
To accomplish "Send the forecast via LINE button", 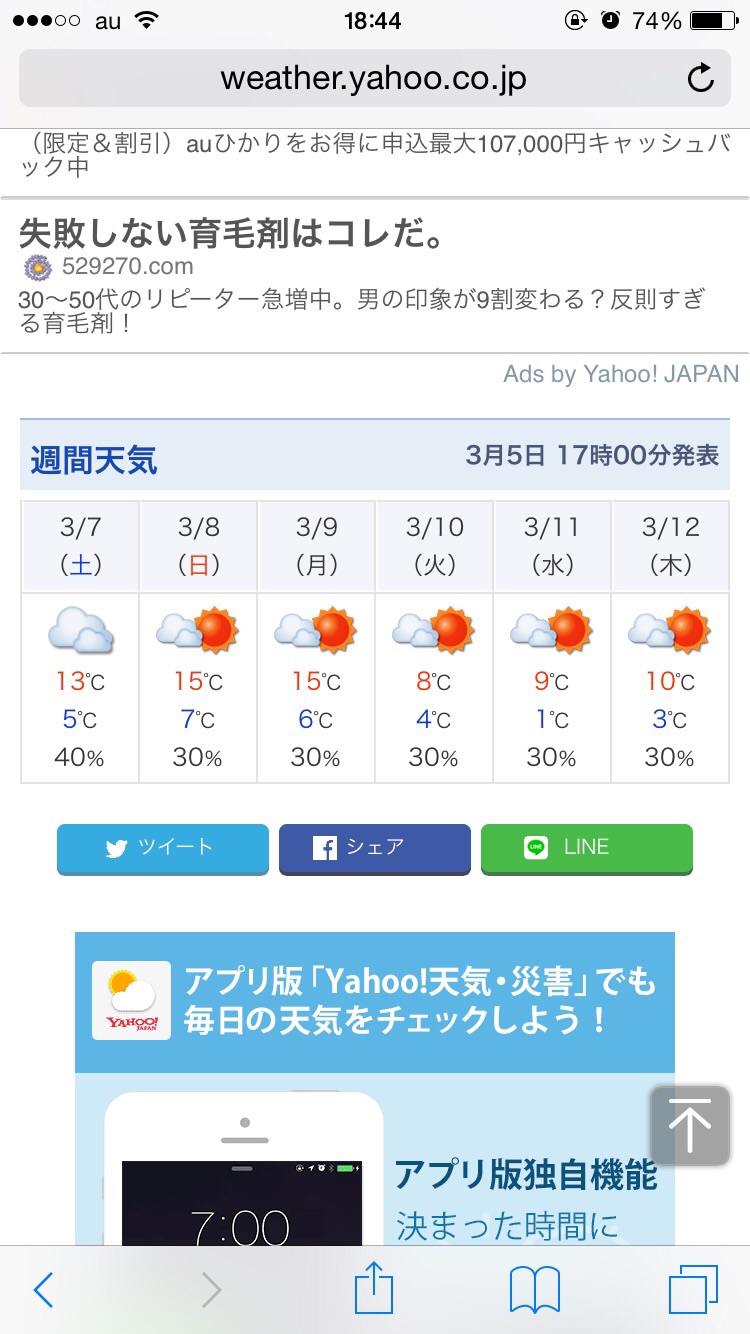I will coord(586,848).
